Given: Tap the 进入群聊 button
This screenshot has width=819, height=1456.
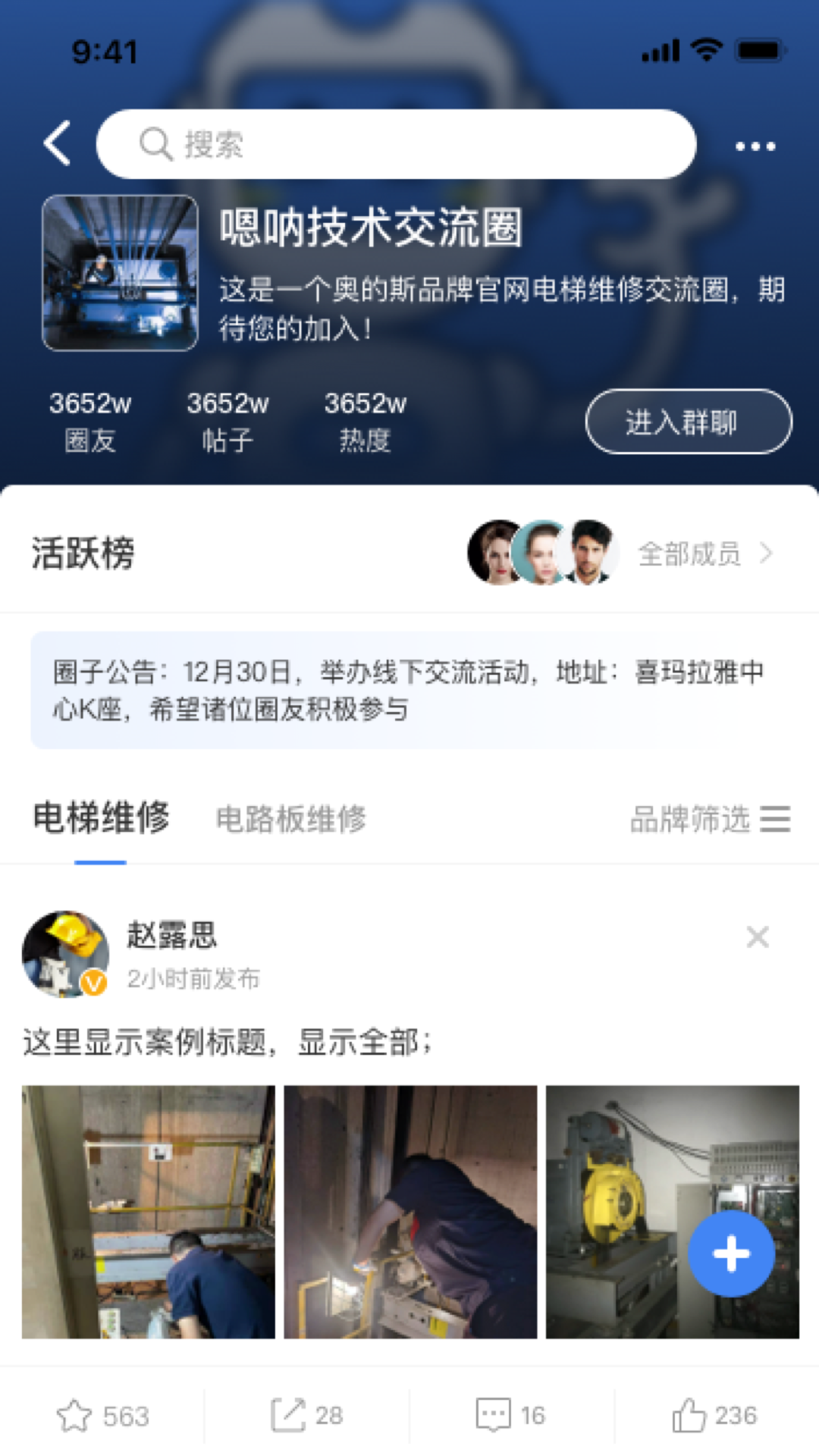Looking at the screenshot, I should [x=687, y=422].
